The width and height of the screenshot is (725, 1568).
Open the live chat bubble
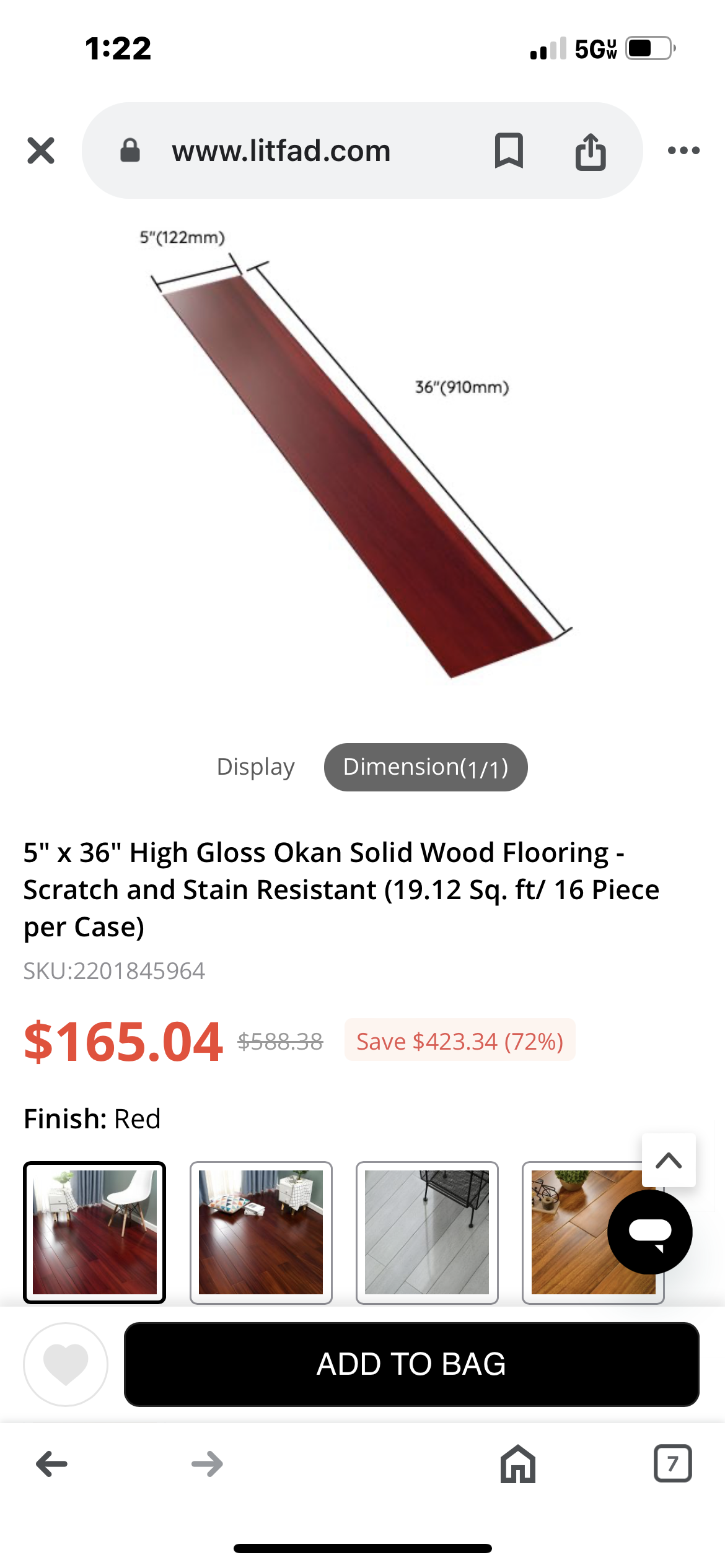click(649, 1232)
